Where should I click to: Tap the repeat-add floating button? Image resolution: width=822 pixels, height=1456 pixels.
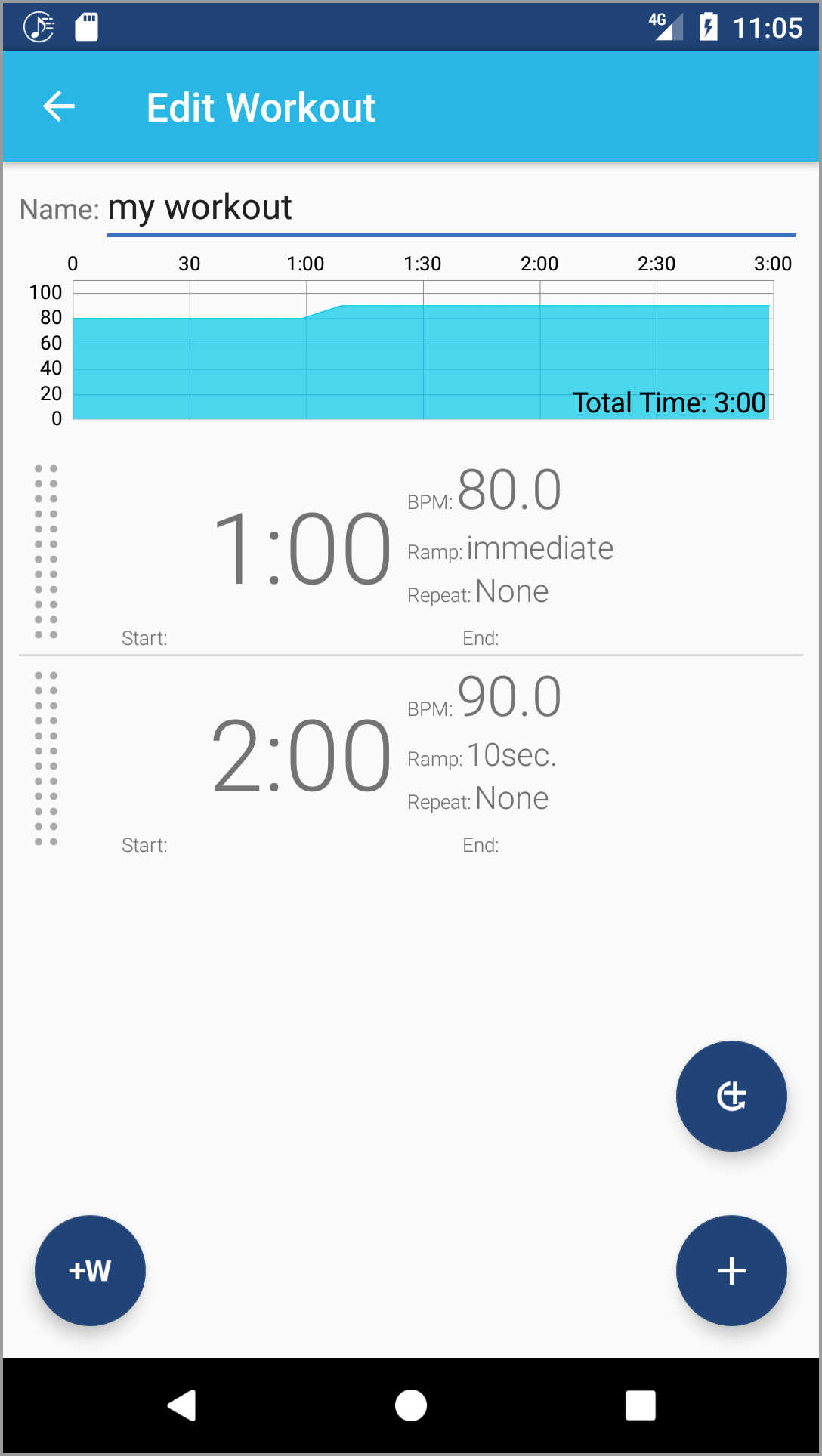click(x=731, y=1096)
